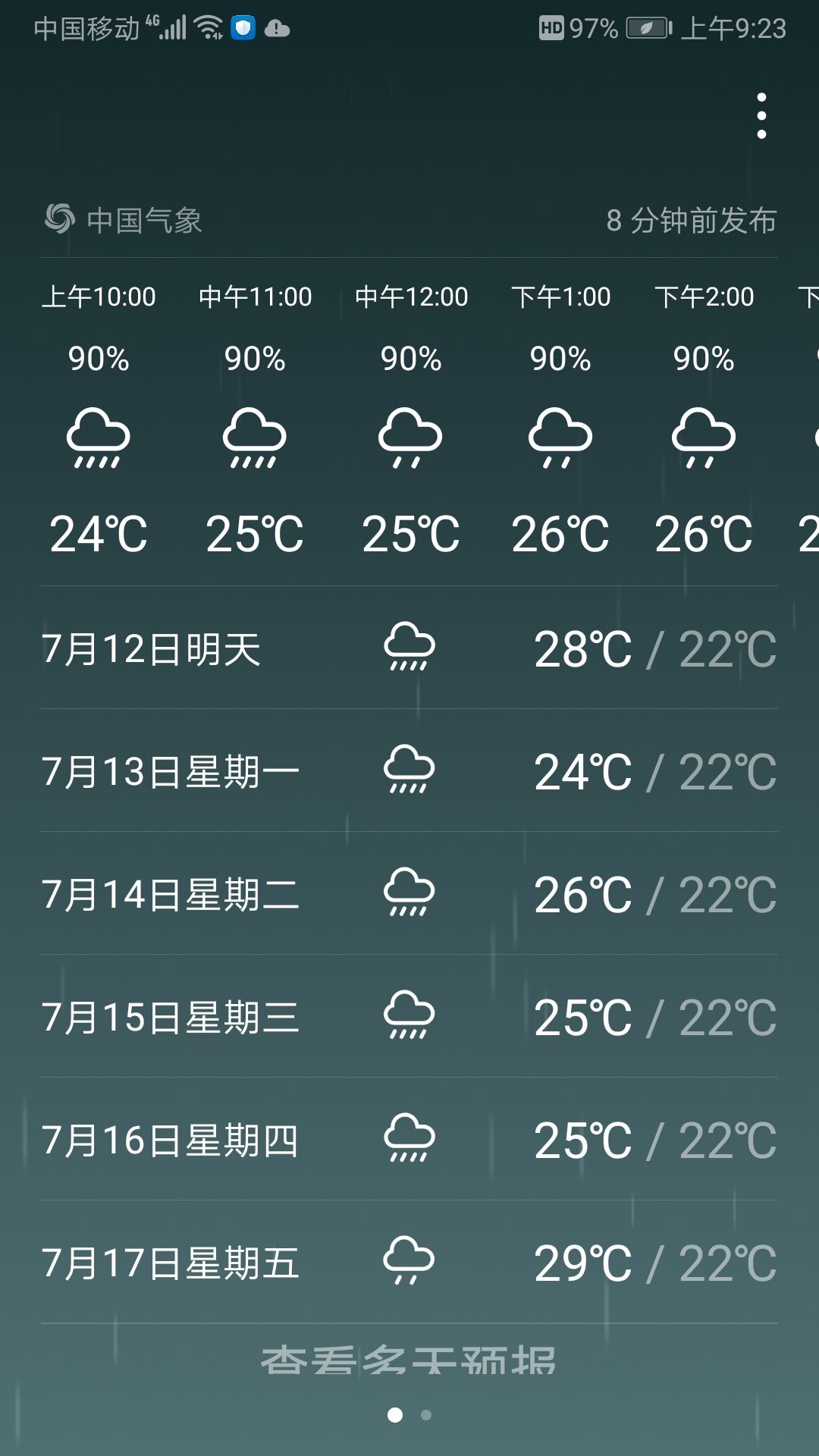Open the 中国气象 weather source
Screen dimensions: 819x1456
(x=125, y=220)
